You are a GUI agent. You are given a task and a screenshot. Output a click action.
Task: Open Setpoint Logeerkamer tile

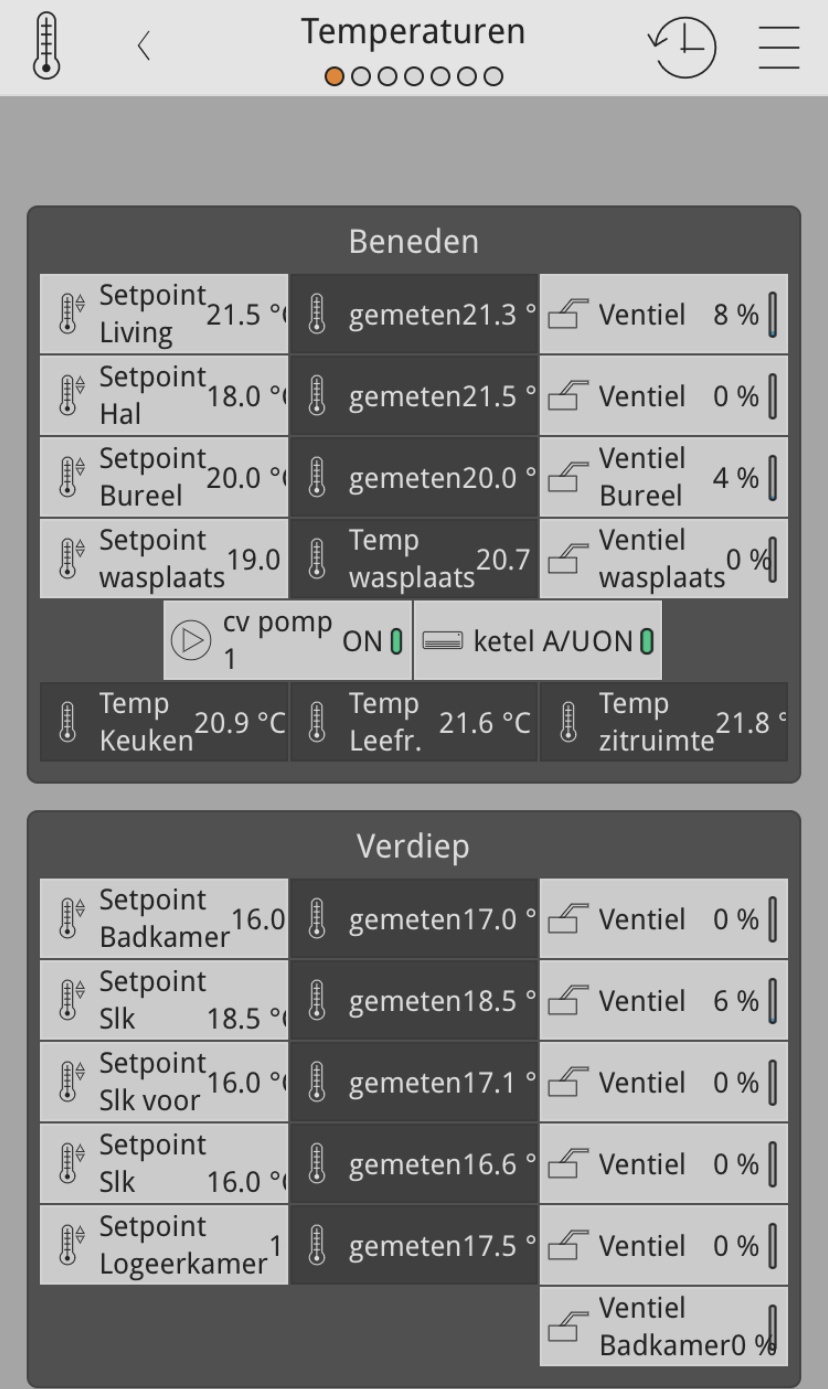click(164, 1245)
